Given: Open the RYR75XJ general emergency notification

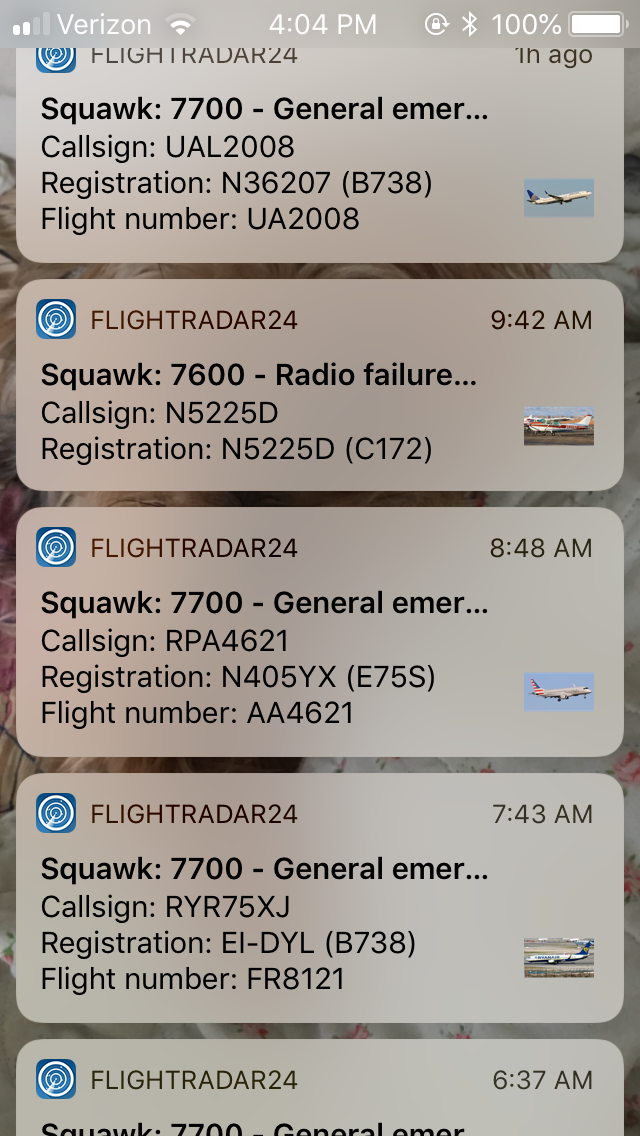Looking at the screenshot, I should click(x=300, y=906).
